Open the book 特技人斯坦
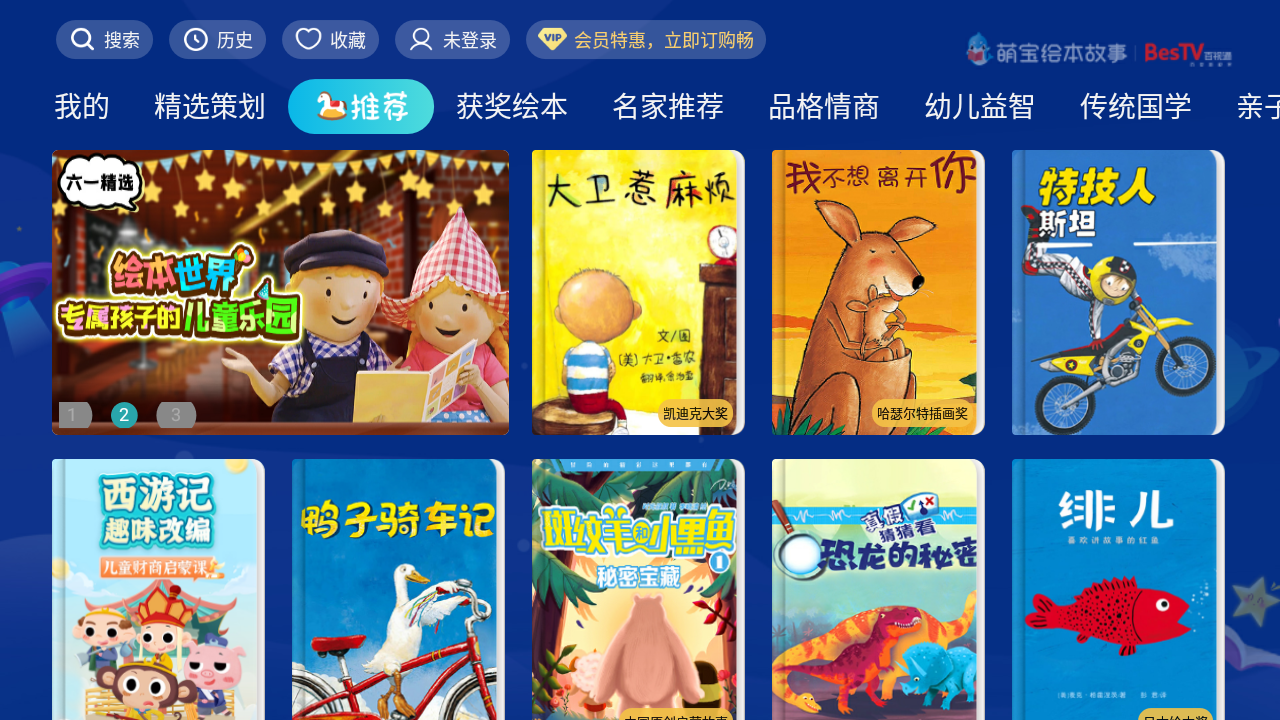This screenshot has height=720, width=1280. (1118, 292)
